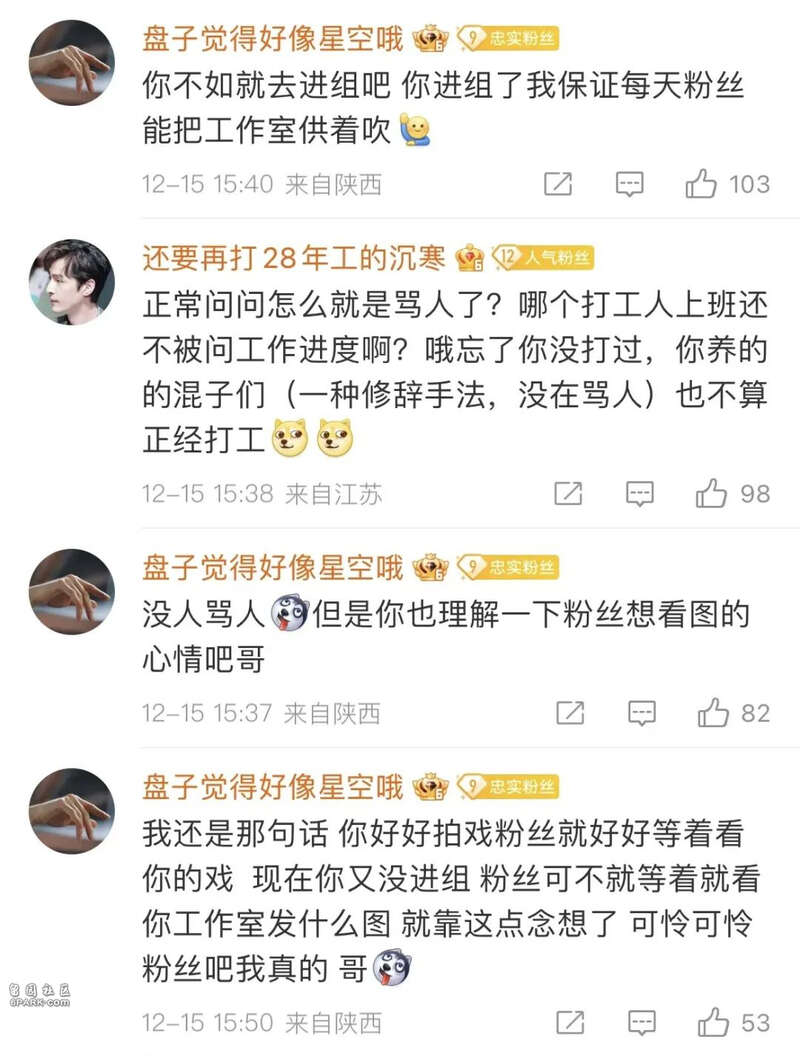Screen dimensions: 800x1056
Task: Share the 12-15 15:50 comment
Action: coord(569,1022)
